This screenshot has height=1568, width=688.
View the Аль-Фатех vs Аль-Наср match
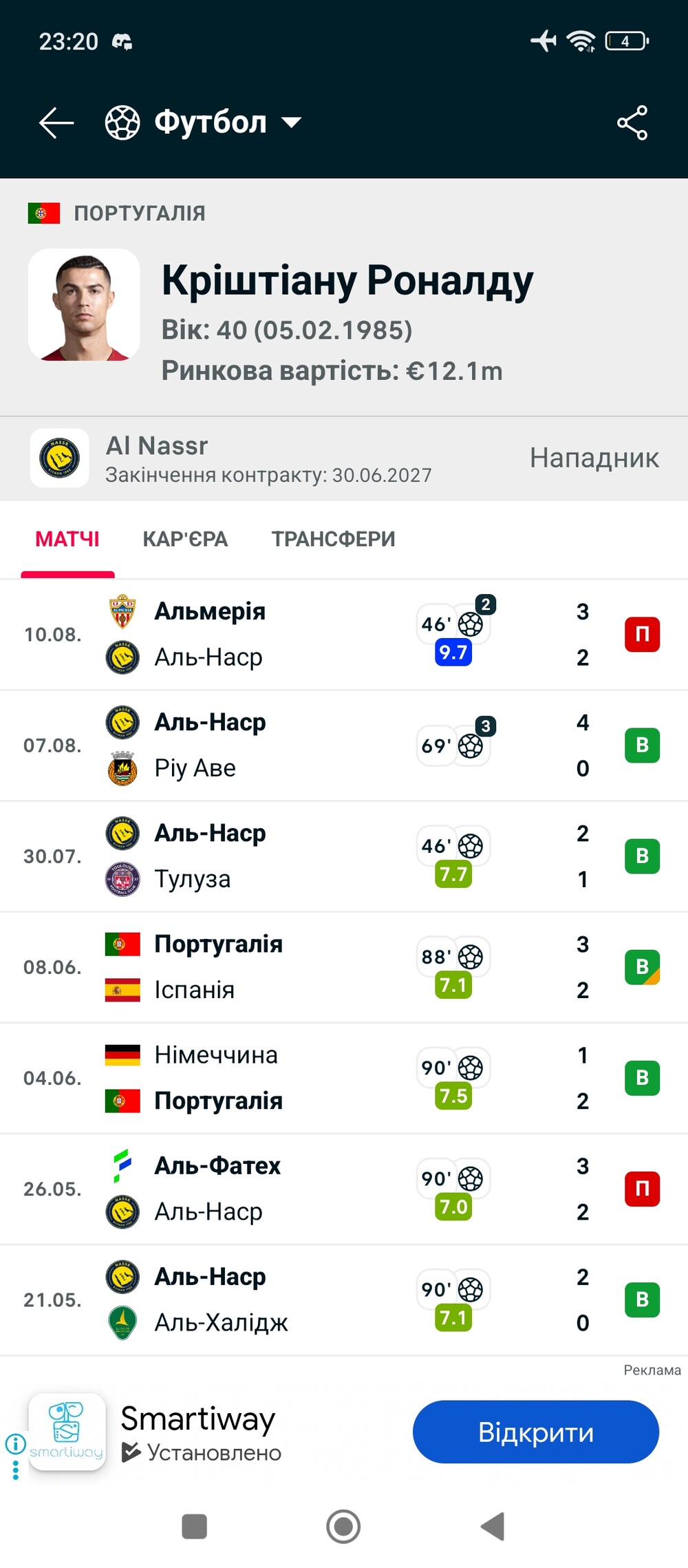(x=344, y=1189)
